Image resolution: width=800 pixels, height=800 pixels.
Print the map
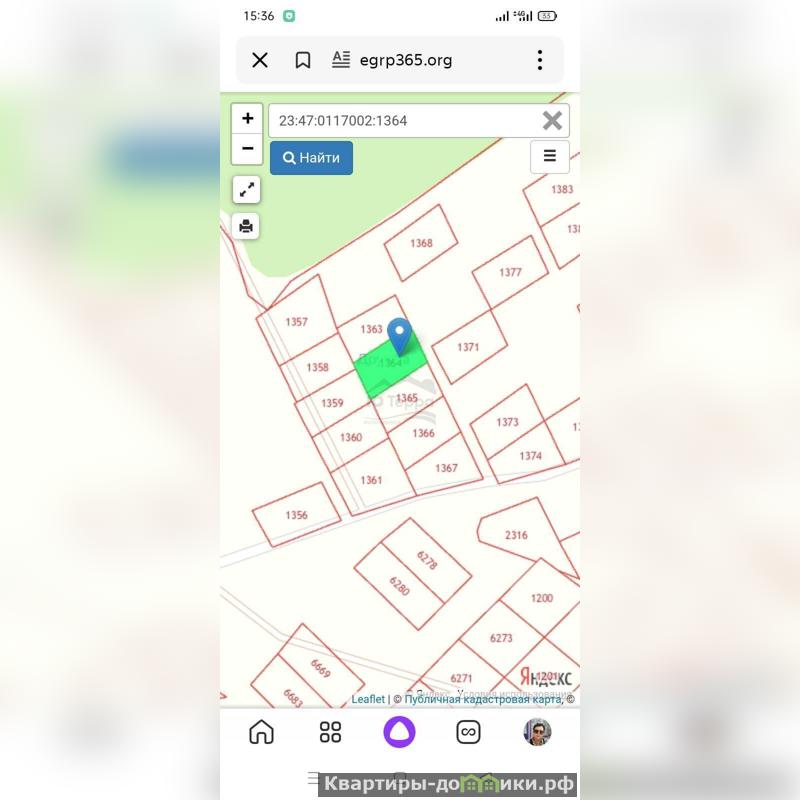point(247,226)
